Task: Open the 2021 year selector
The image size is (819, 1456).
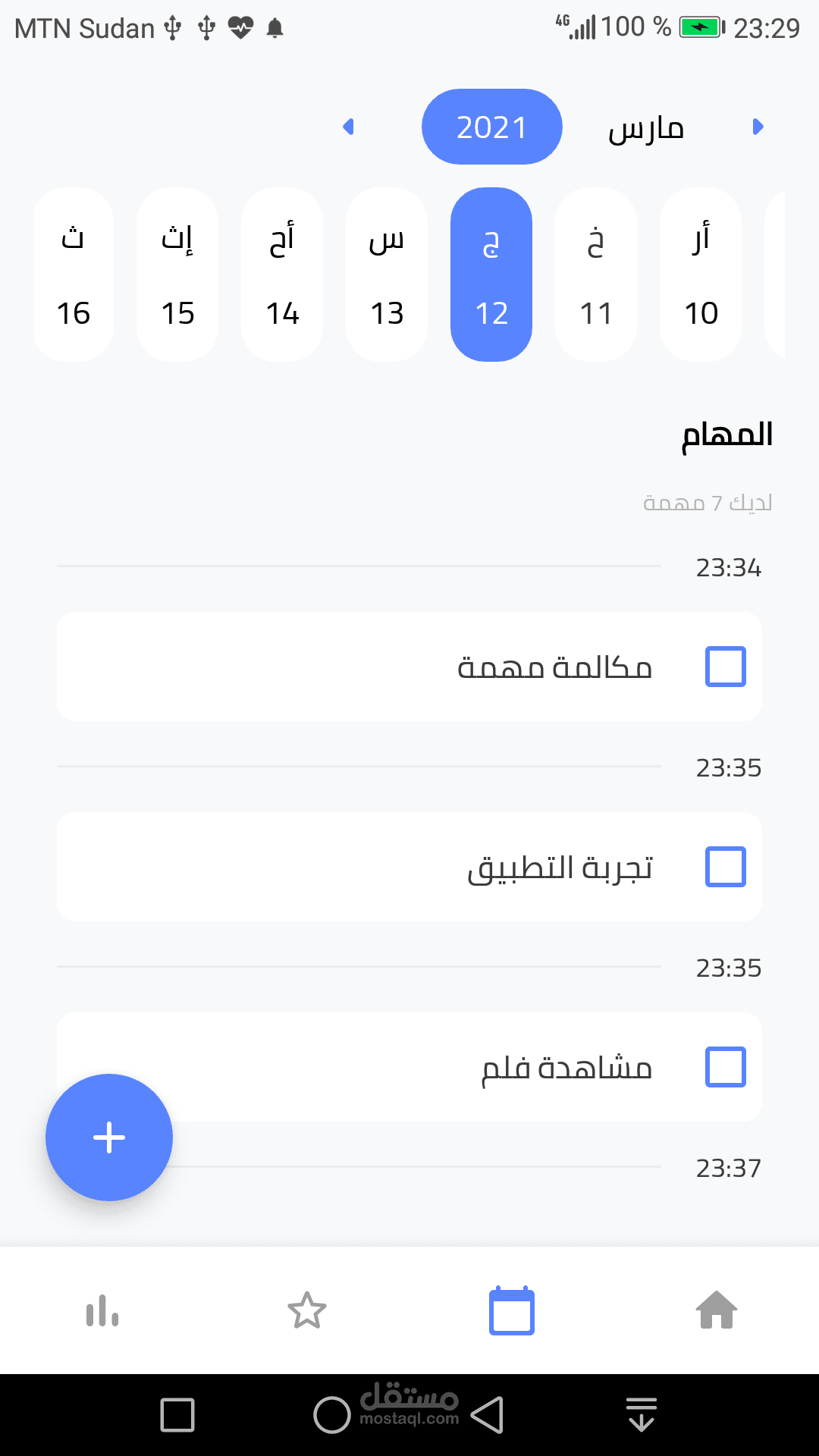Action: pyautogui.click(x=491, y=127)
